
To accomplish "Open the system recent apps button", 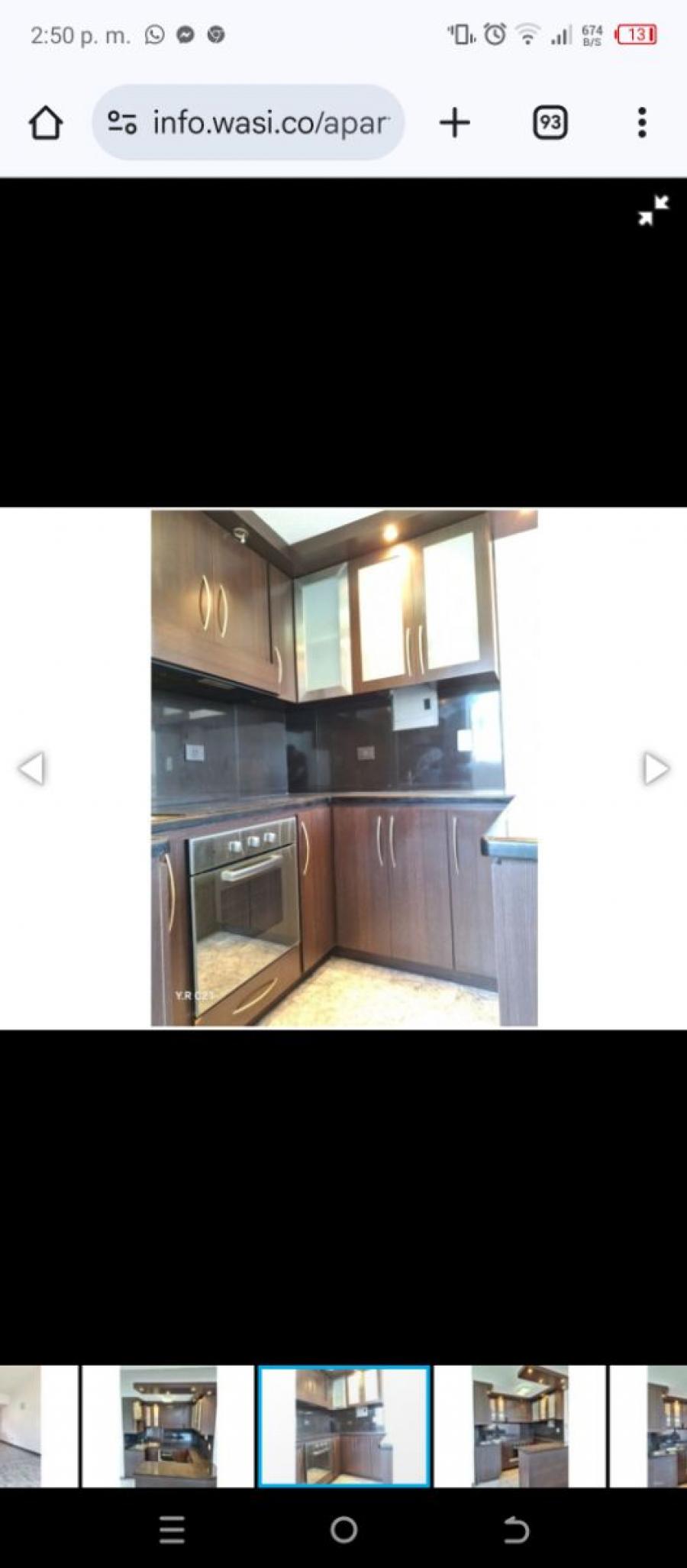I will [x=172, y=1530].
